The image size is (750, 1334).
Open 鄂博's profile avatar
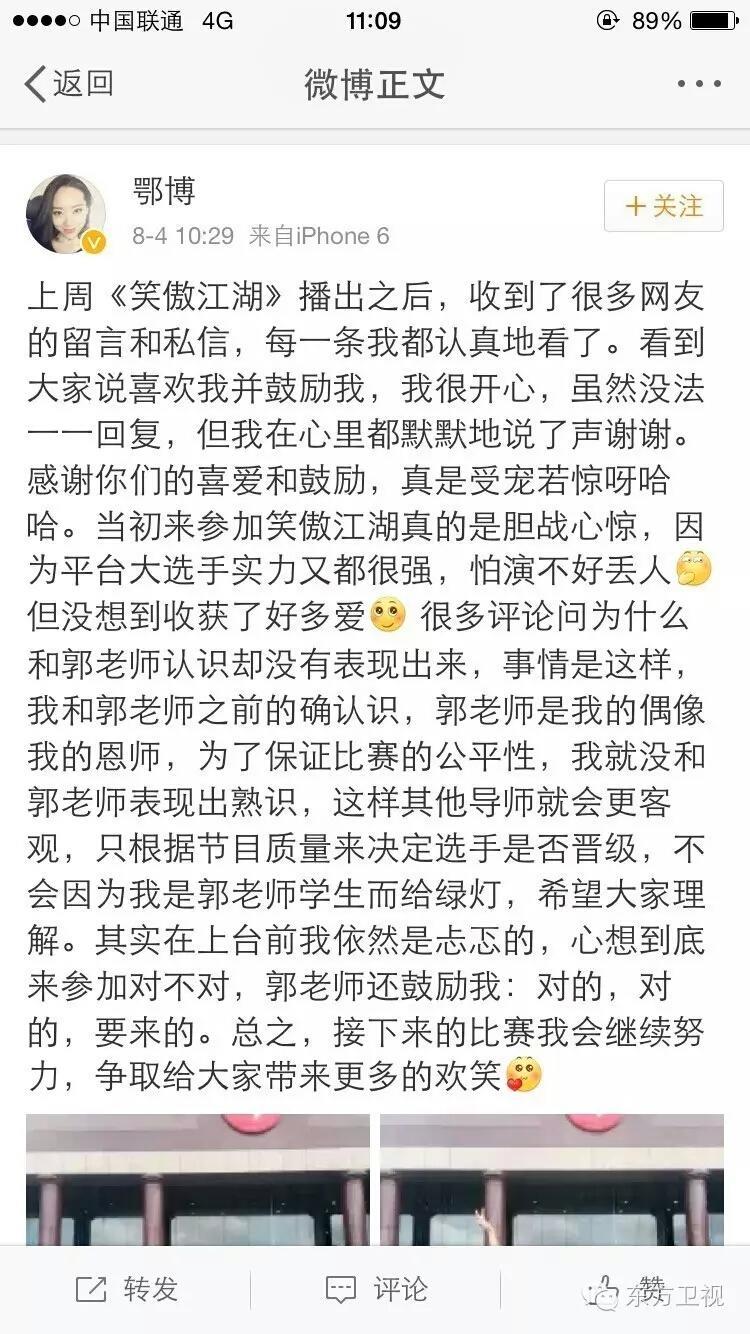tap(66, 214)
